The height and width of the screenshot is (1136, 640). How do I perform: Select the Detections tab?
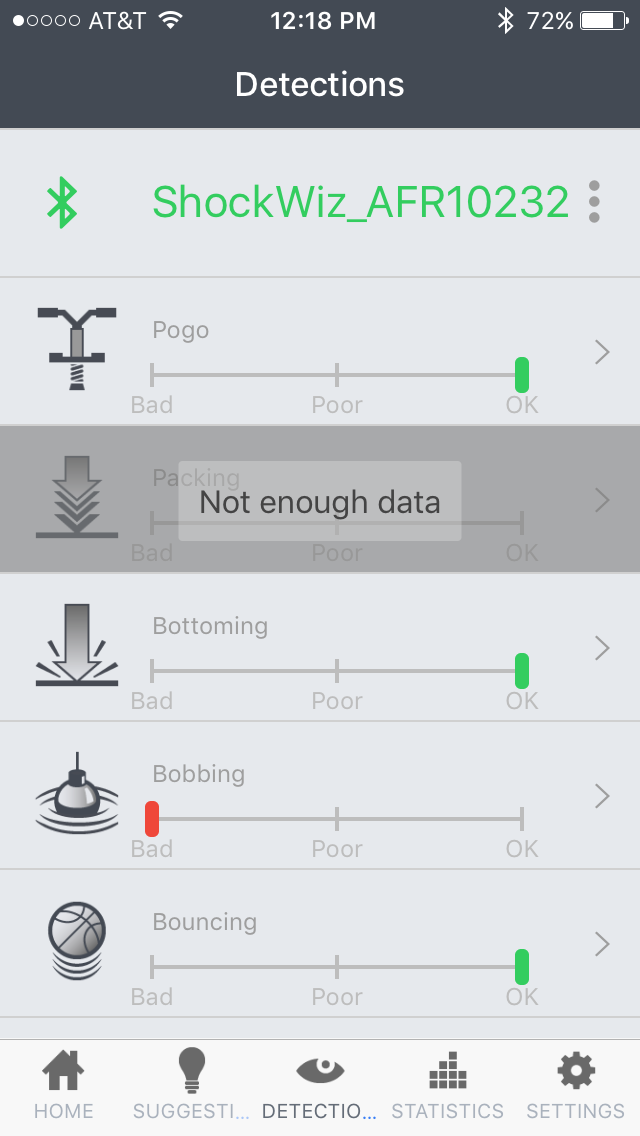(x=320, y=1087)
